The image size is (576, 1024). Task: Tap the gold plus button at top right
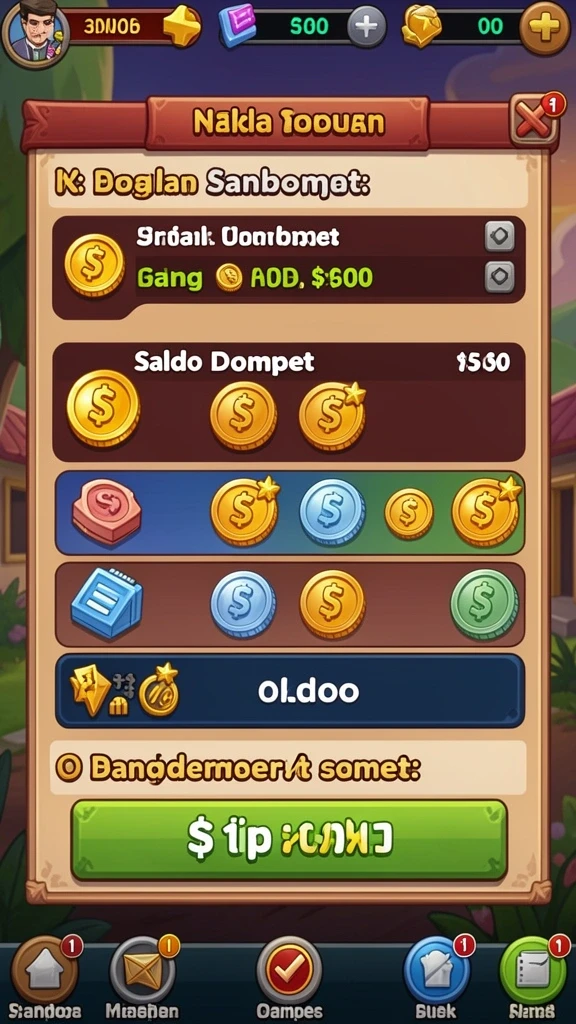(x=545, y=27)
